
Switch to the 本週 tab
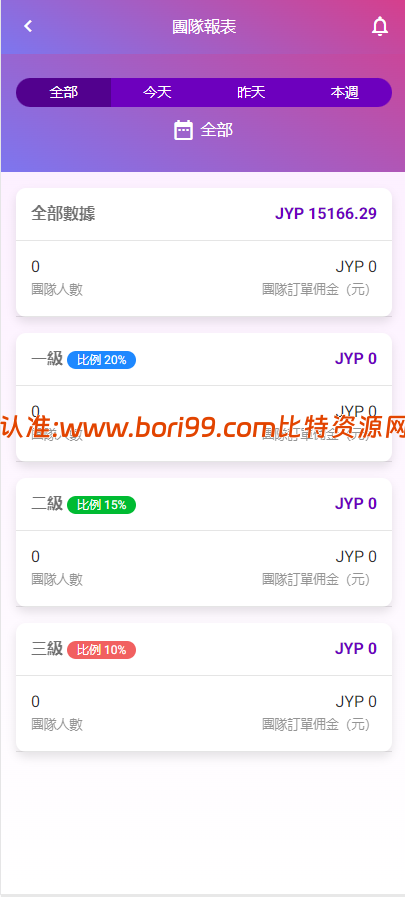(x=345, y=93)
